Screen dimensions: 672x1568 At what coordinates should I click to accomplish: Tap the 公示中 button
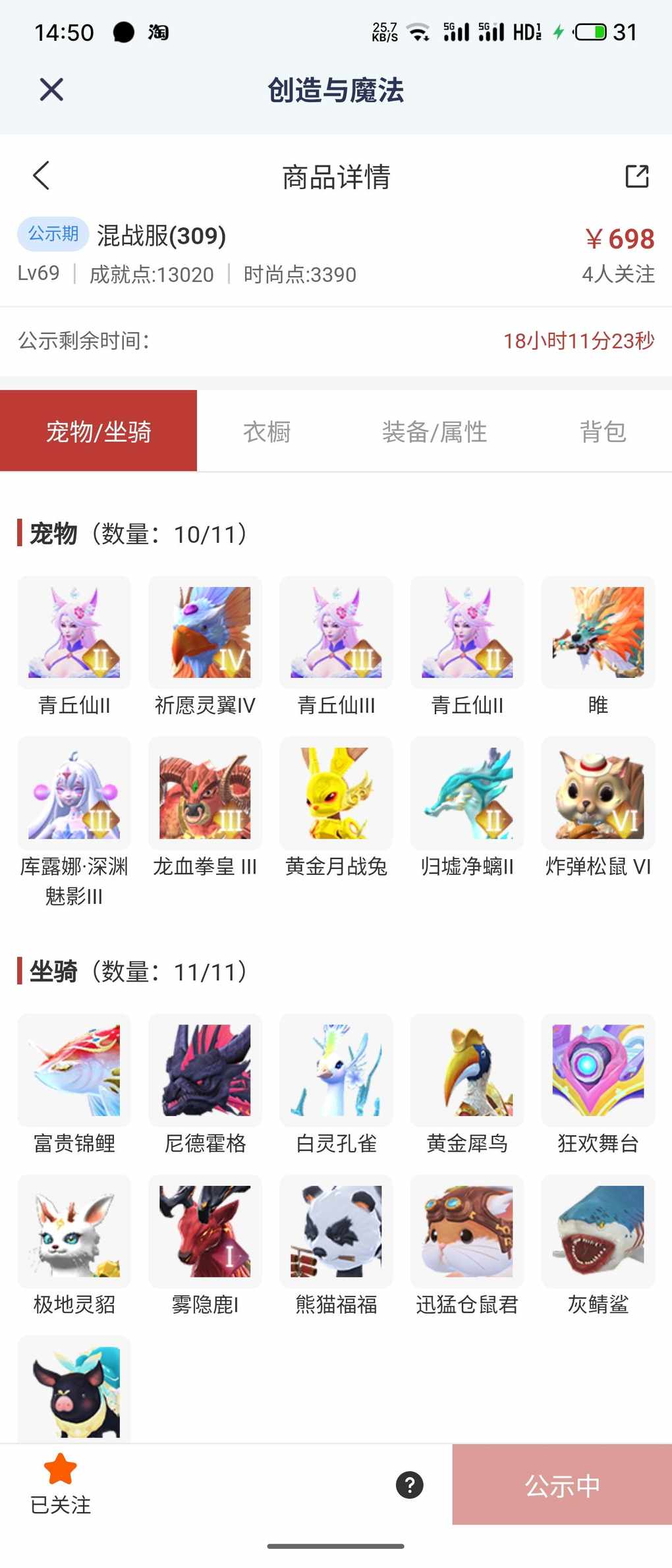click(562, 1485)
